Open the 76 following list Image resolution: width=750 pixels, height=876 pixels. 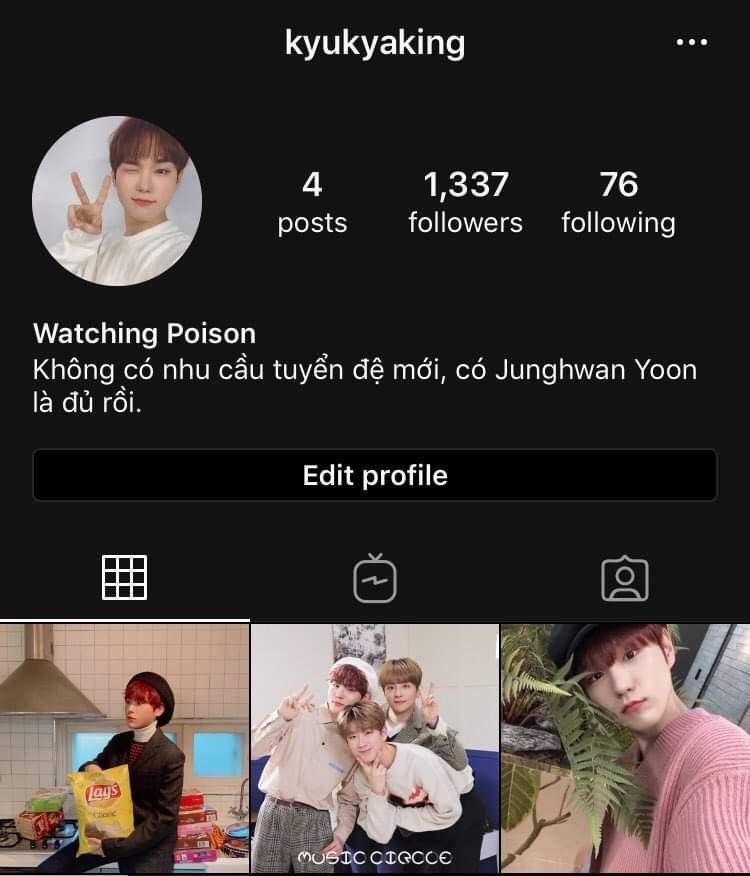coord(618,201)
